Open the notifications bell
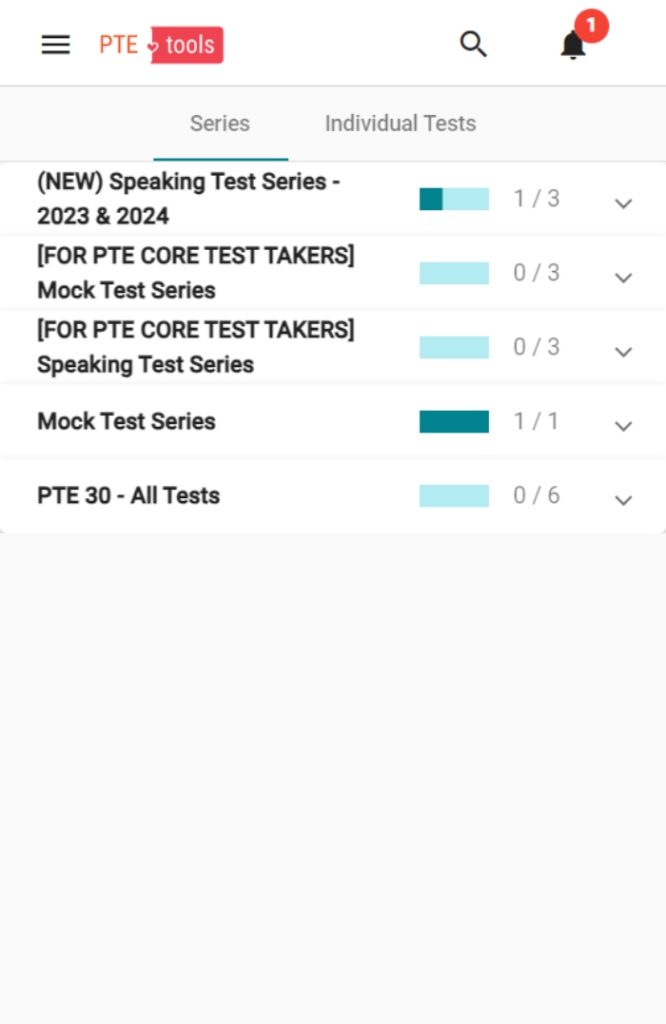 coord(573,45)
